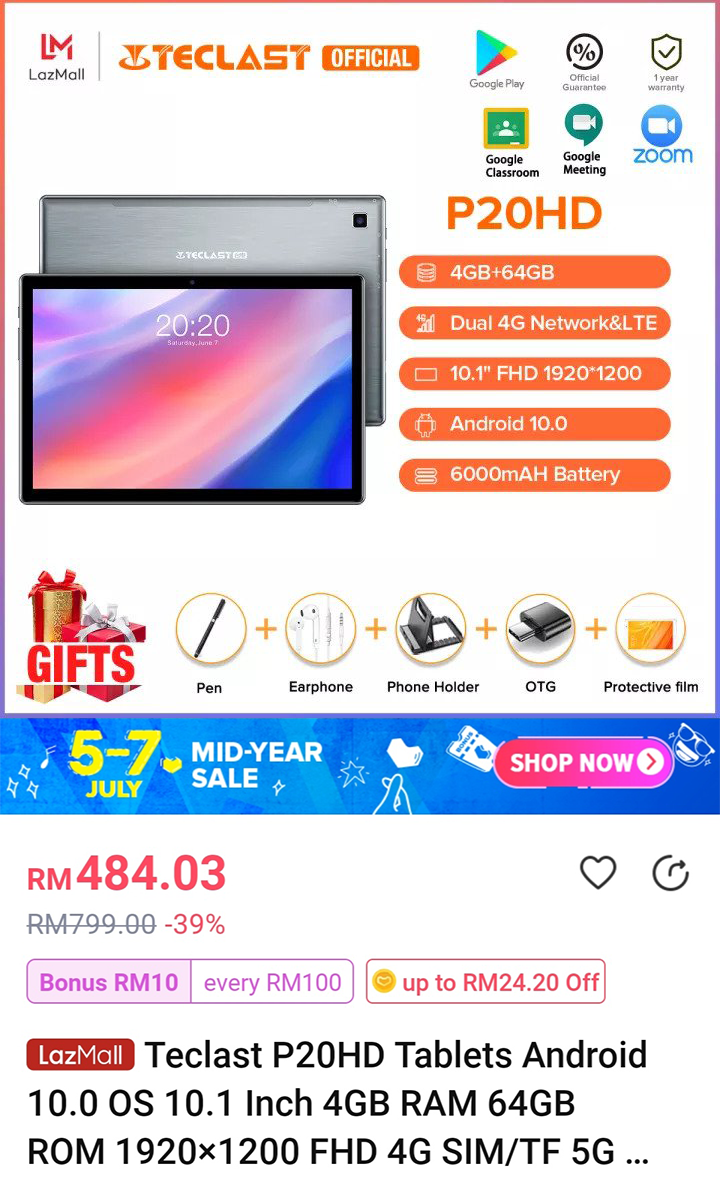Share this product listing
720x1177 pixels.
(670, 873)
